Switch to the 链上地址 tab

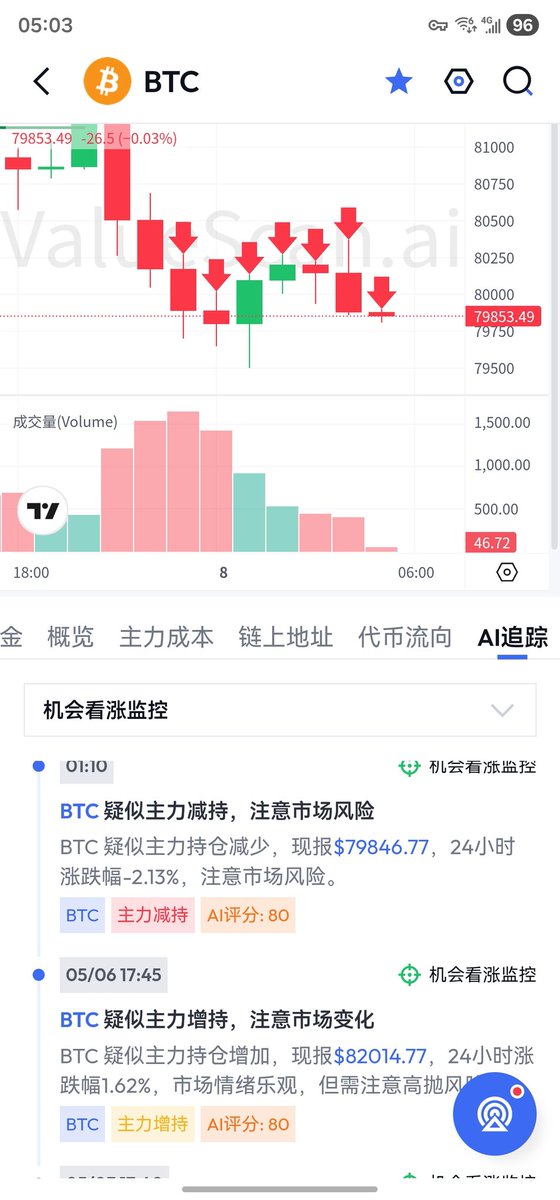coord(285,637)
